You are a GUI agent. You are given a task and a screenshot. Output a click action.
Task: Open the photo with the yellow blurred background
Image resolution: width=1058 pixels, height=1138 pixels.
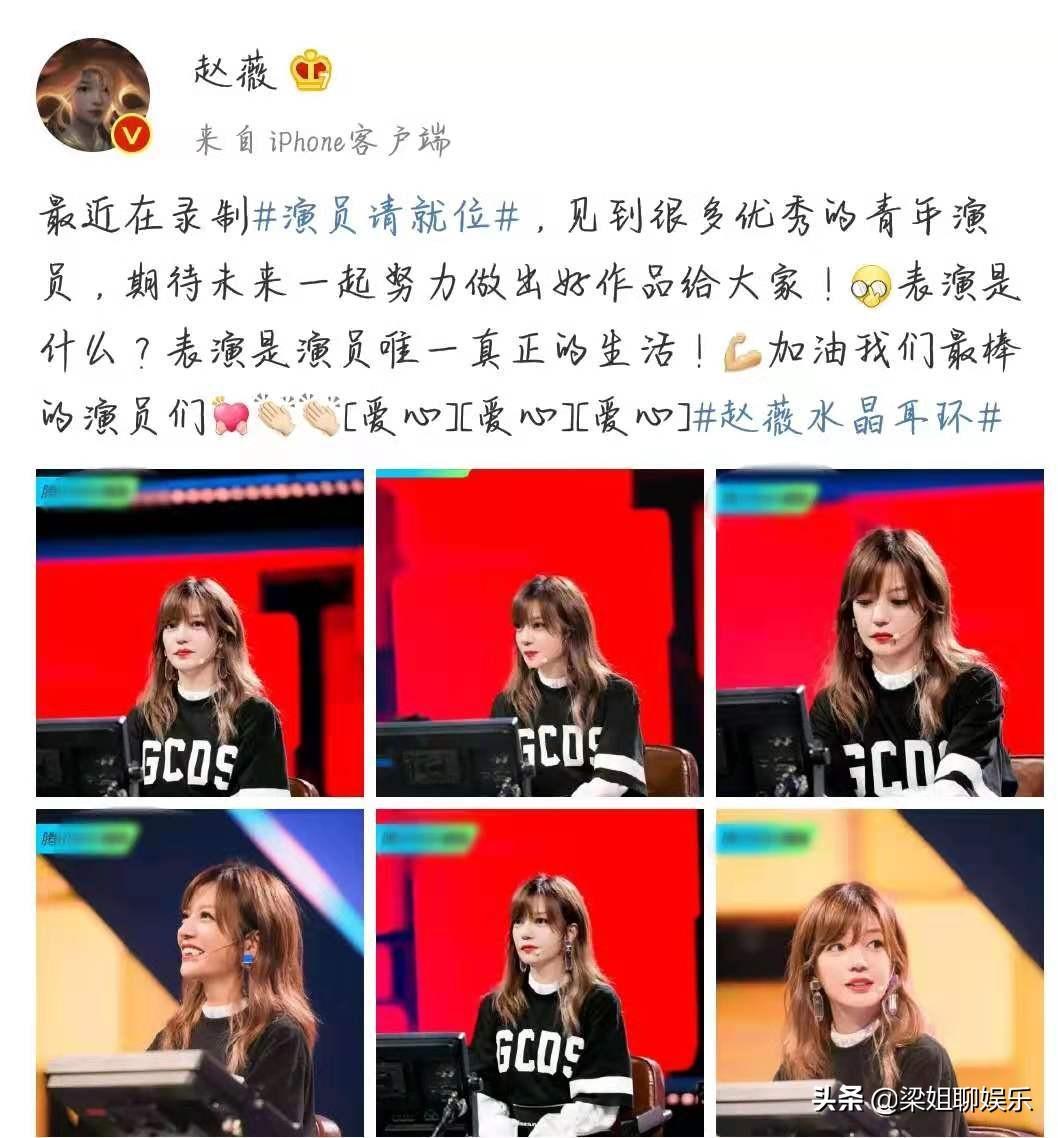[x=879, y=972]
